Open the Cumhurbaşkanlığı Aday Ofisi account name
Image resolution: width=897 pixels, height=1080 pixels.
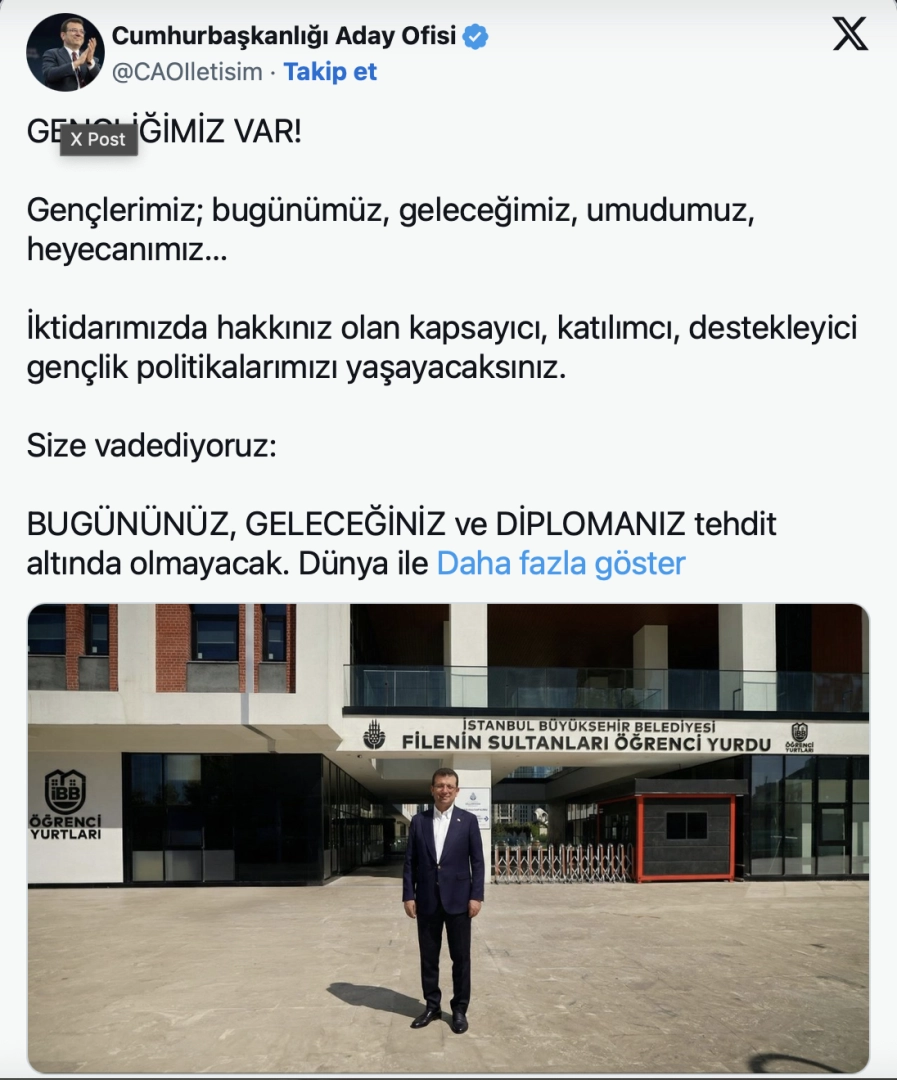(284, 37)
